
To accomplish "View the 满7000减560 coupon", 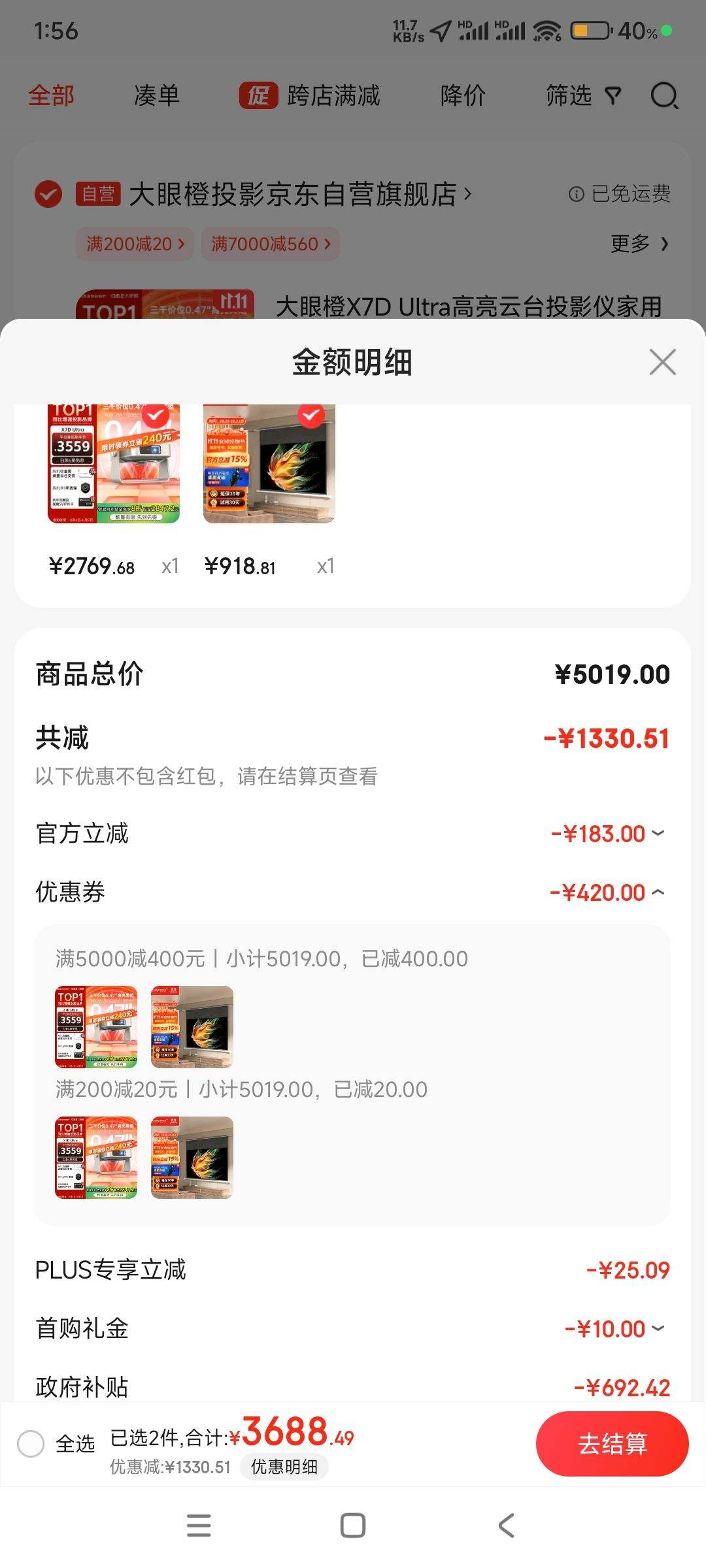I will [x=269, y=242].
